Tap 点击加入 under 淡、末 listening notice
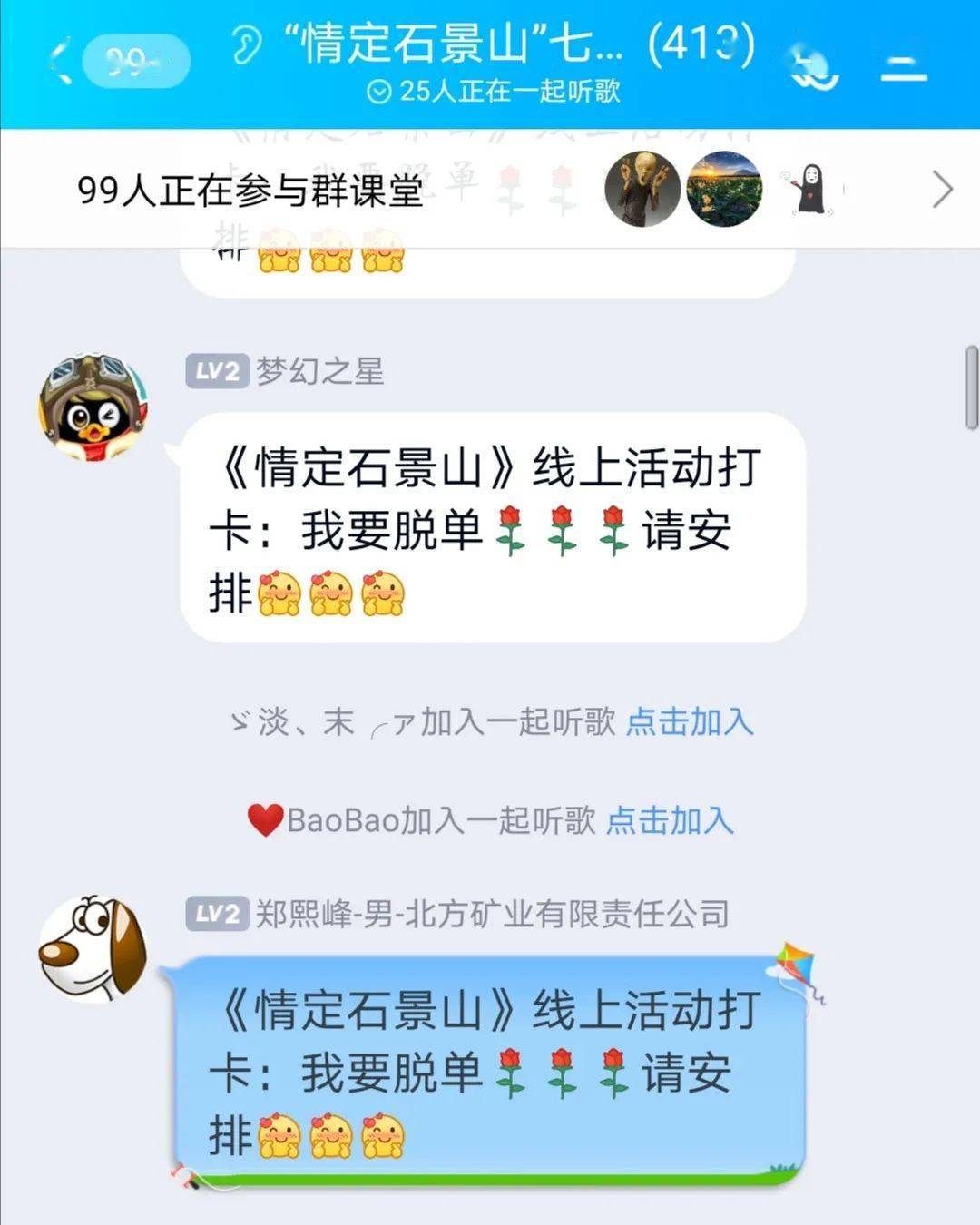The height and width of the screenshot is (1225, 980). click(x=690, y=721)
